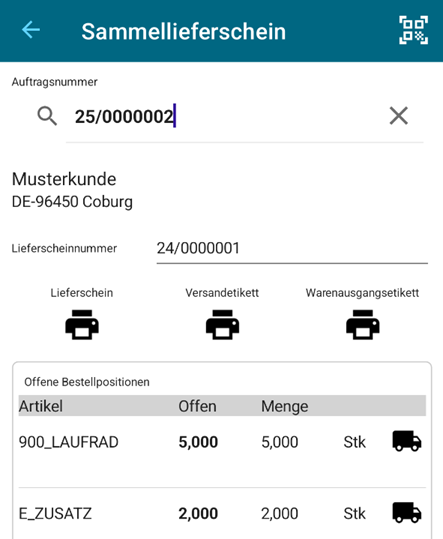
Task: Clear the Auftragsnummer entry
Action: click(x=399, y=116)
